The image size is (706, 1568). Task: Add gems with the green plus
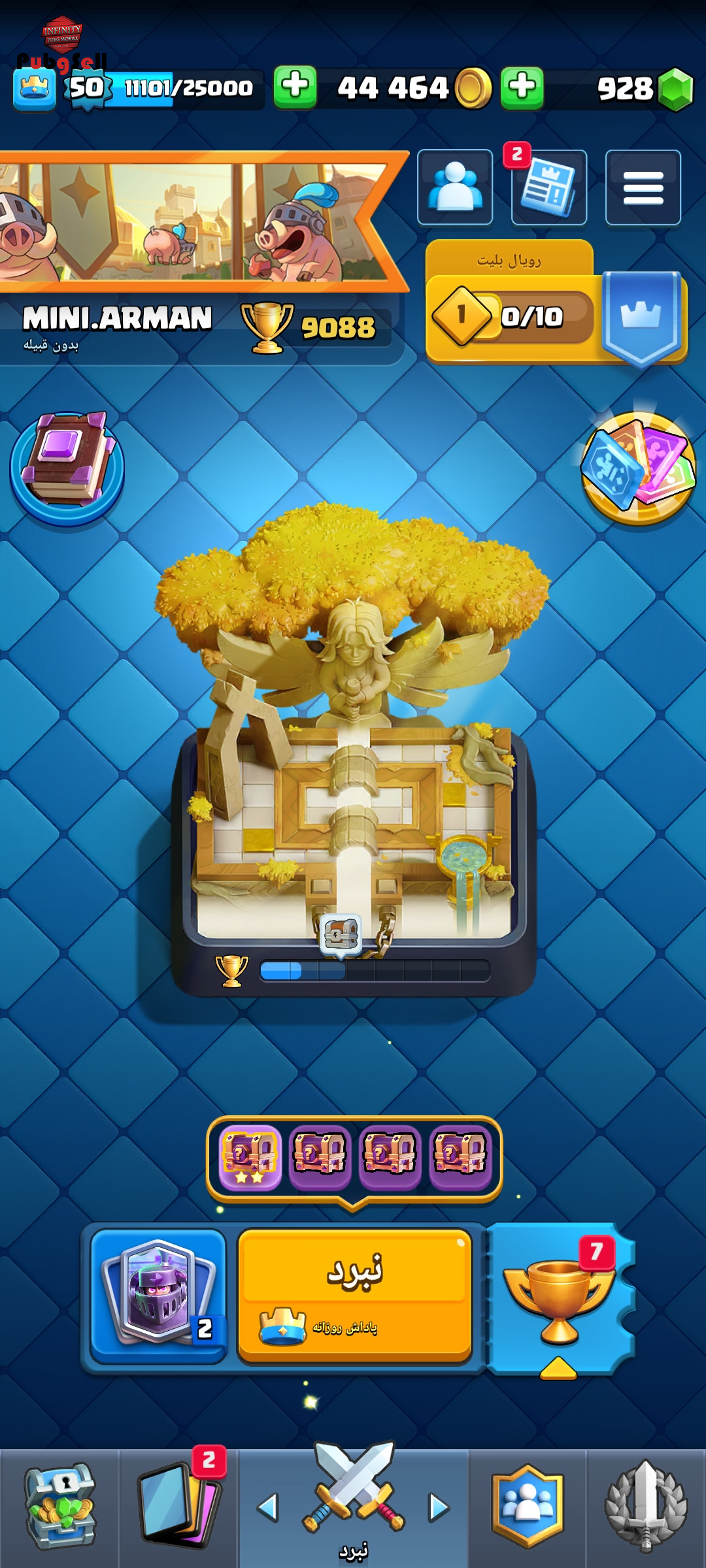tap(522, 87)
